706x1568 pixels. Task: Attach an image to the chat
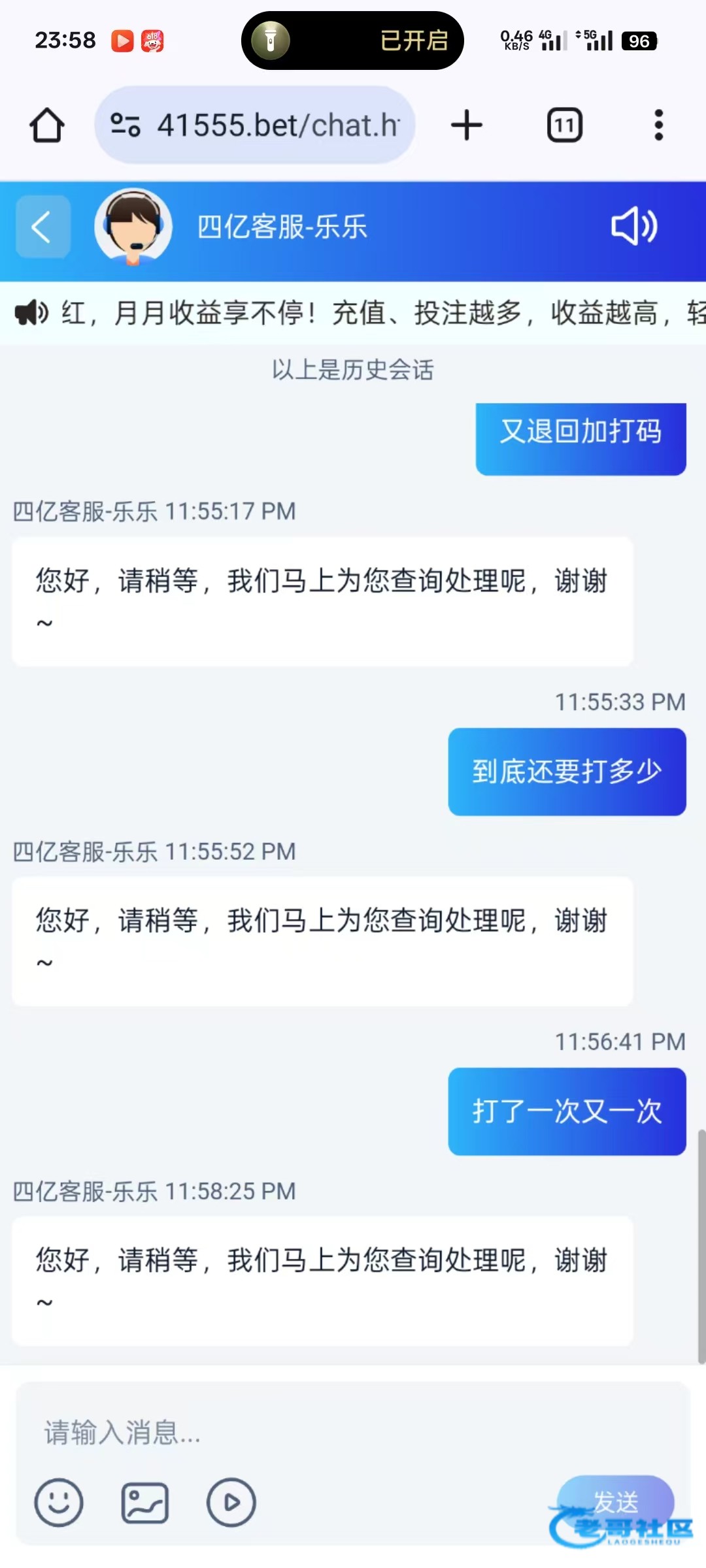click(145, 1502)
